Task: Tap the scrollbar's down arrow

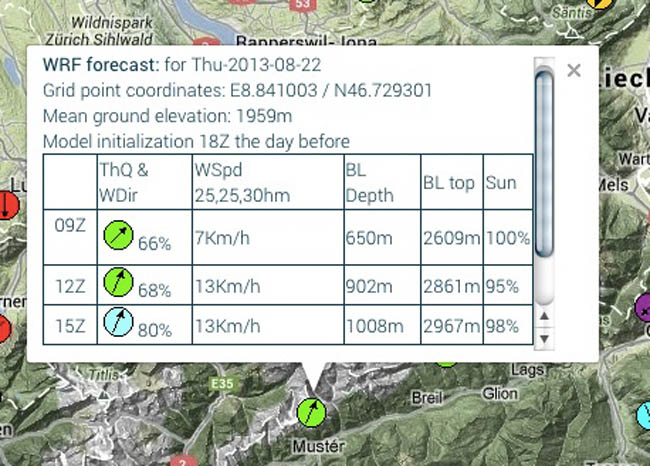Action: click(x=545, y=341)
